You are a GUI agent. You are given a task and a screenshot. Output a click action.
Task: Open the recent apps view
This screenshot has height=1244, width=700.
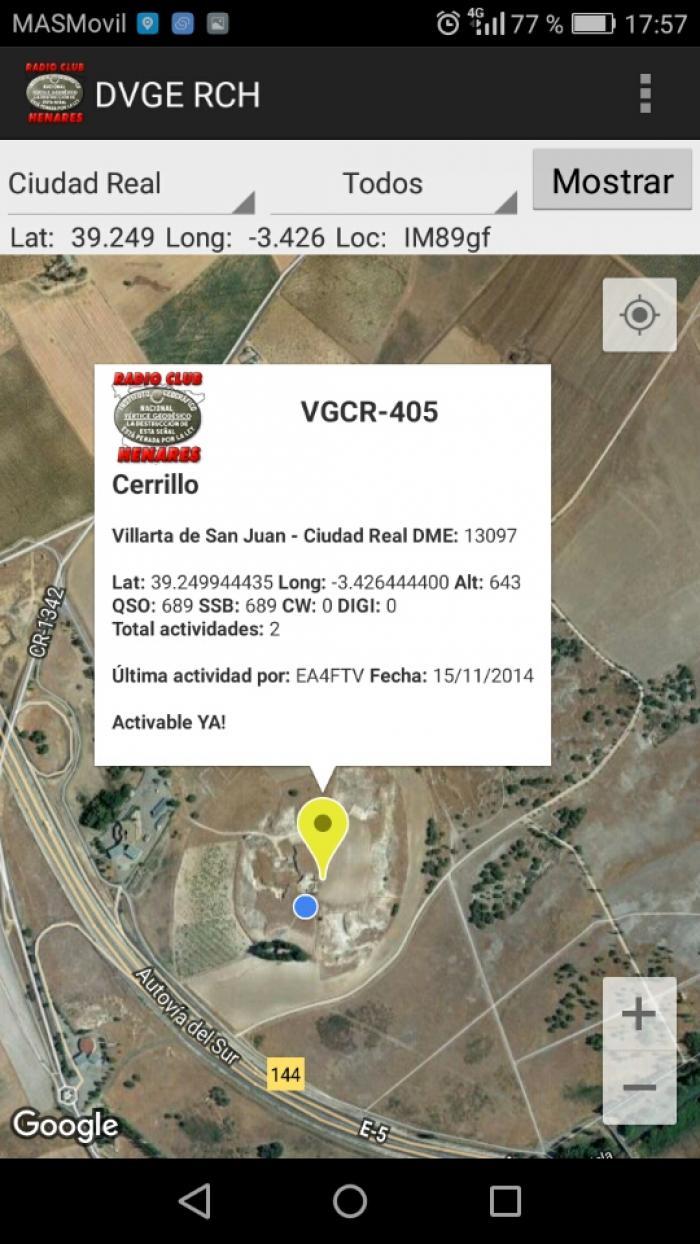pos(505,1201)
